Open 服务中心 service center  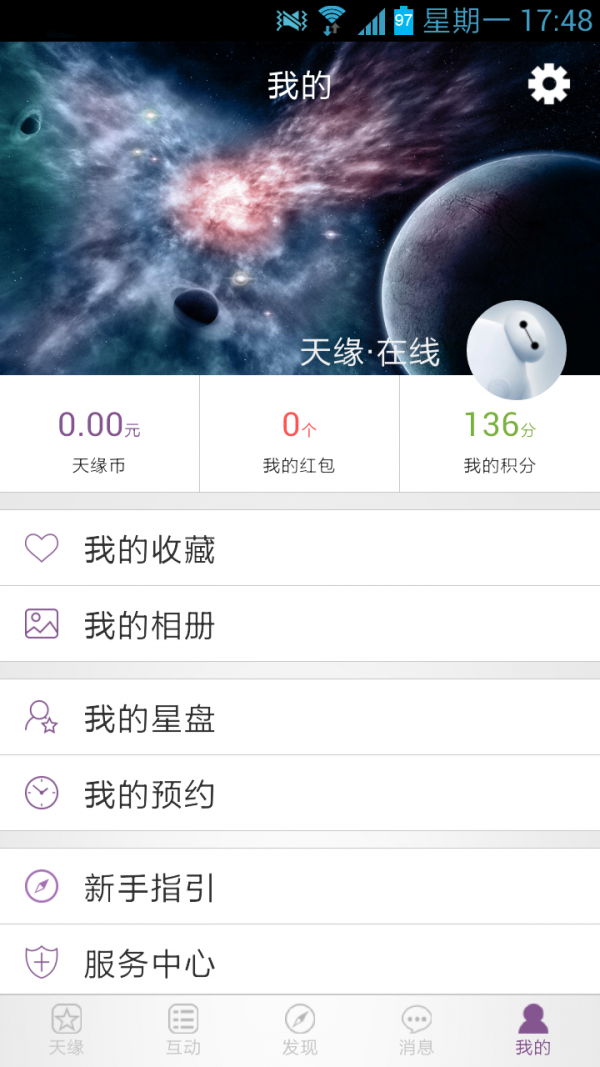tap(300, 962)
